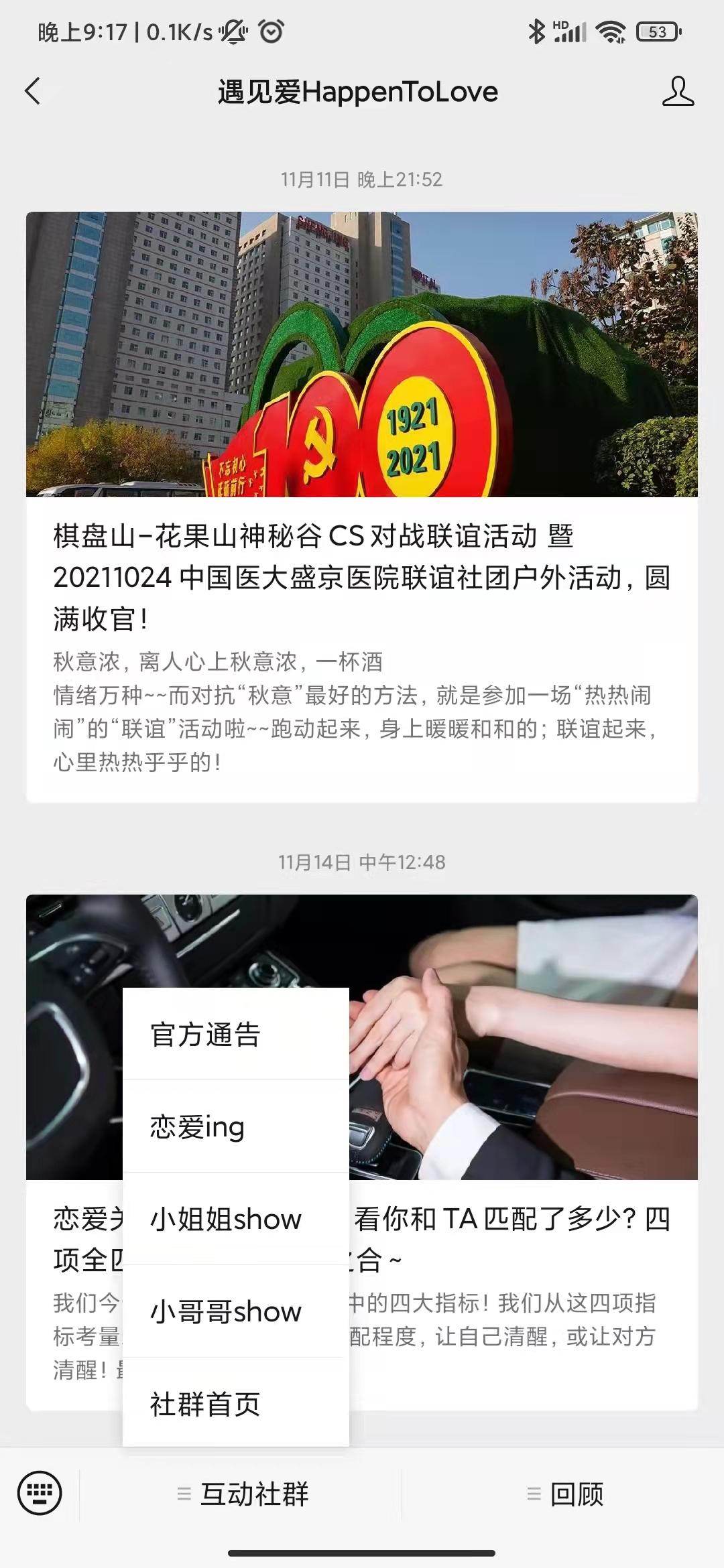Toggle the 互动社群 bottom menu
Viewport: 724px width, 1568px height.
click(241, 1494)
